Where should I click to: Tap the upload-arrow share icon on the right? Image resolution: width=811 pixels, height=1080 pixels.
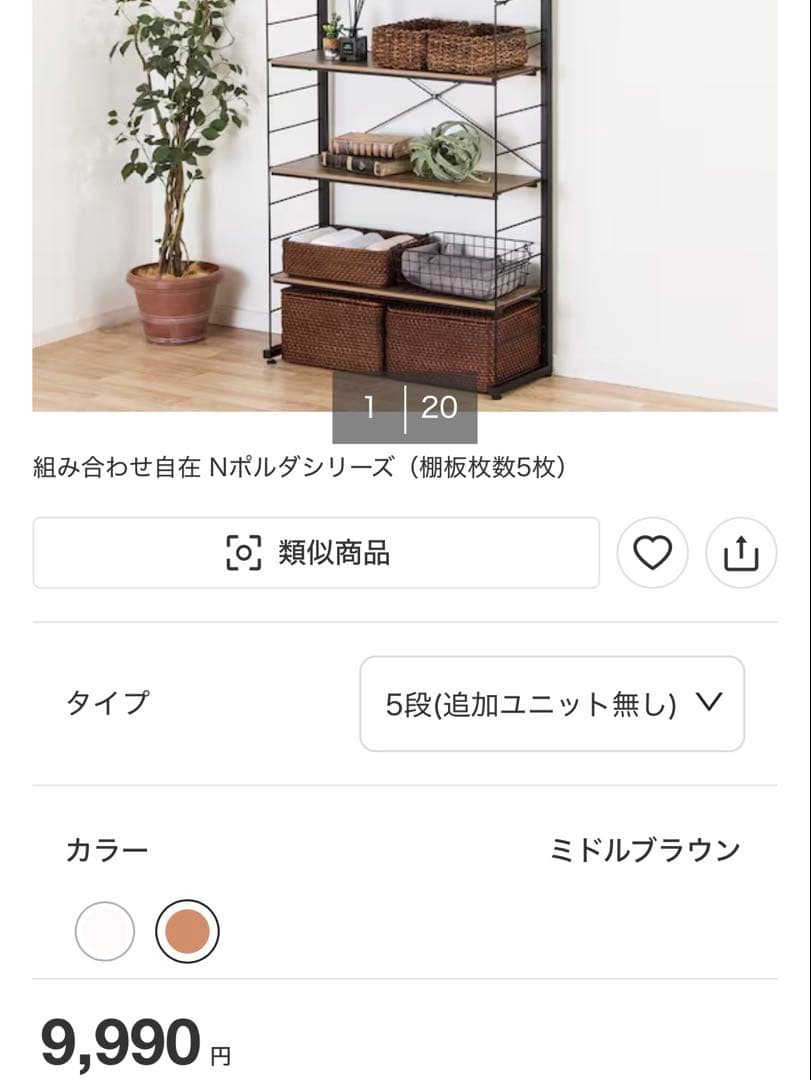(x=740, y=553)
